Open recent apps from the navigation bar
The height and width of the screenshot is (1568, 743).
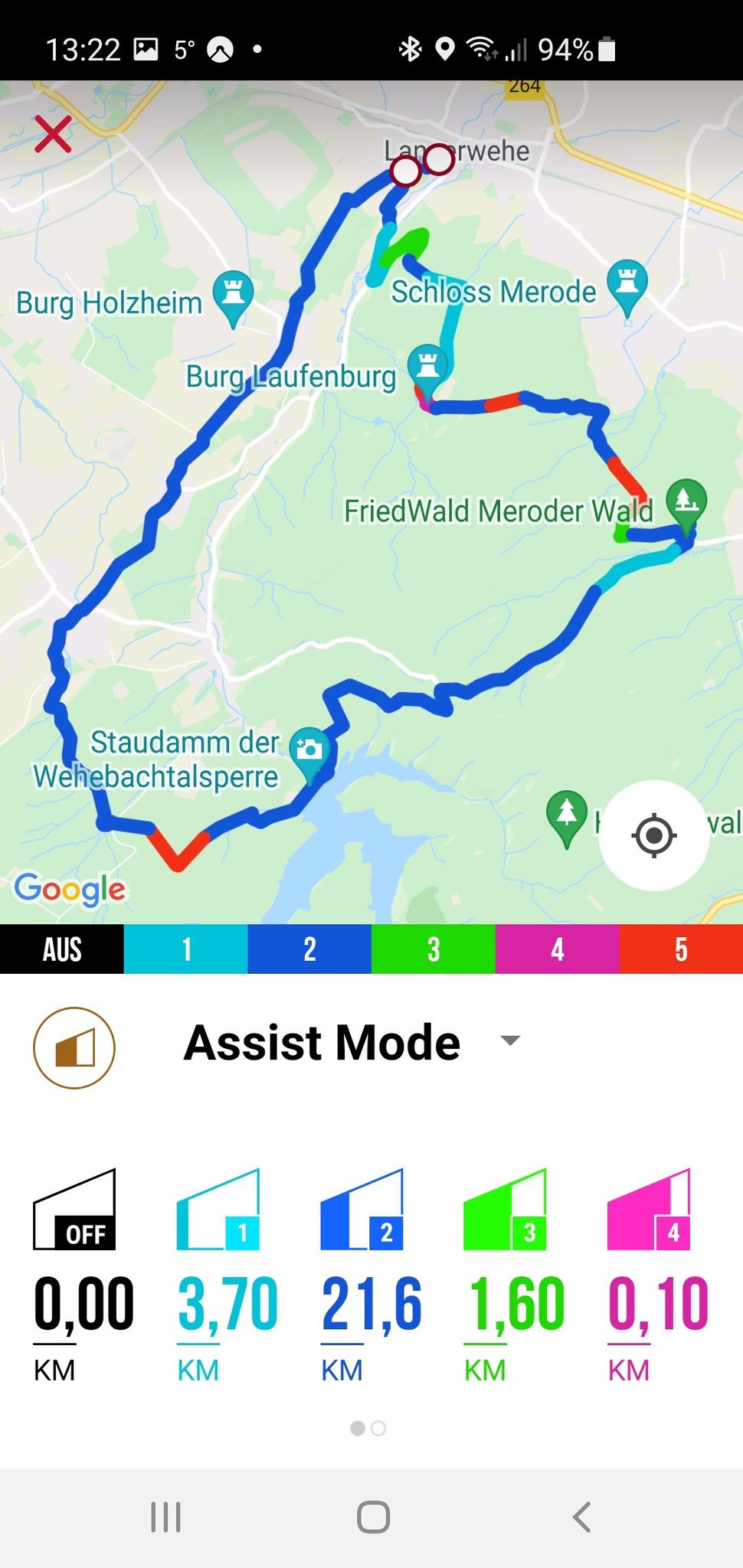[165, 1517]
